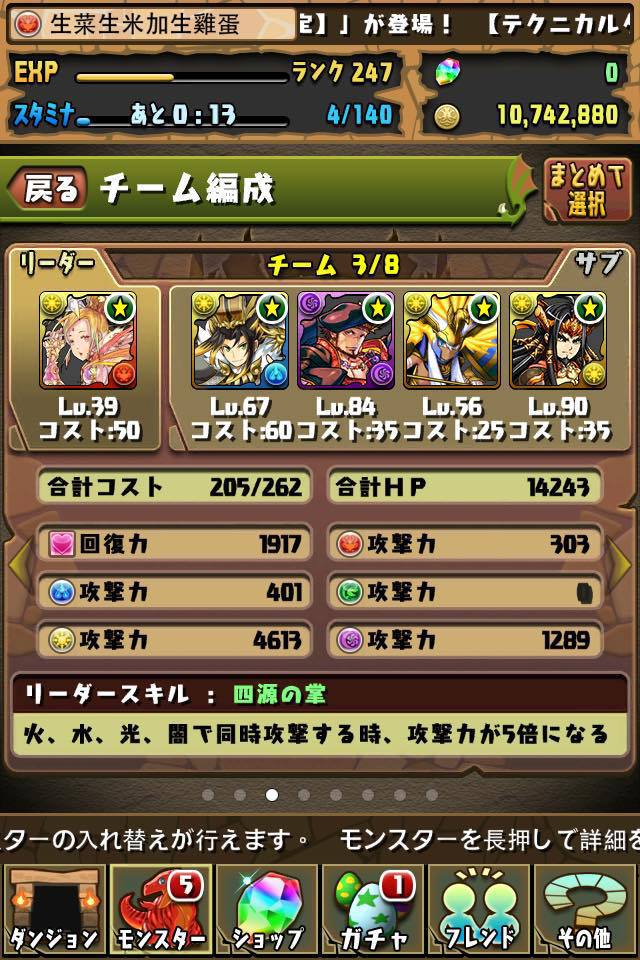The image size is (640, 960).
Task: Open the ショップ tab
Action: pos(266,910)
